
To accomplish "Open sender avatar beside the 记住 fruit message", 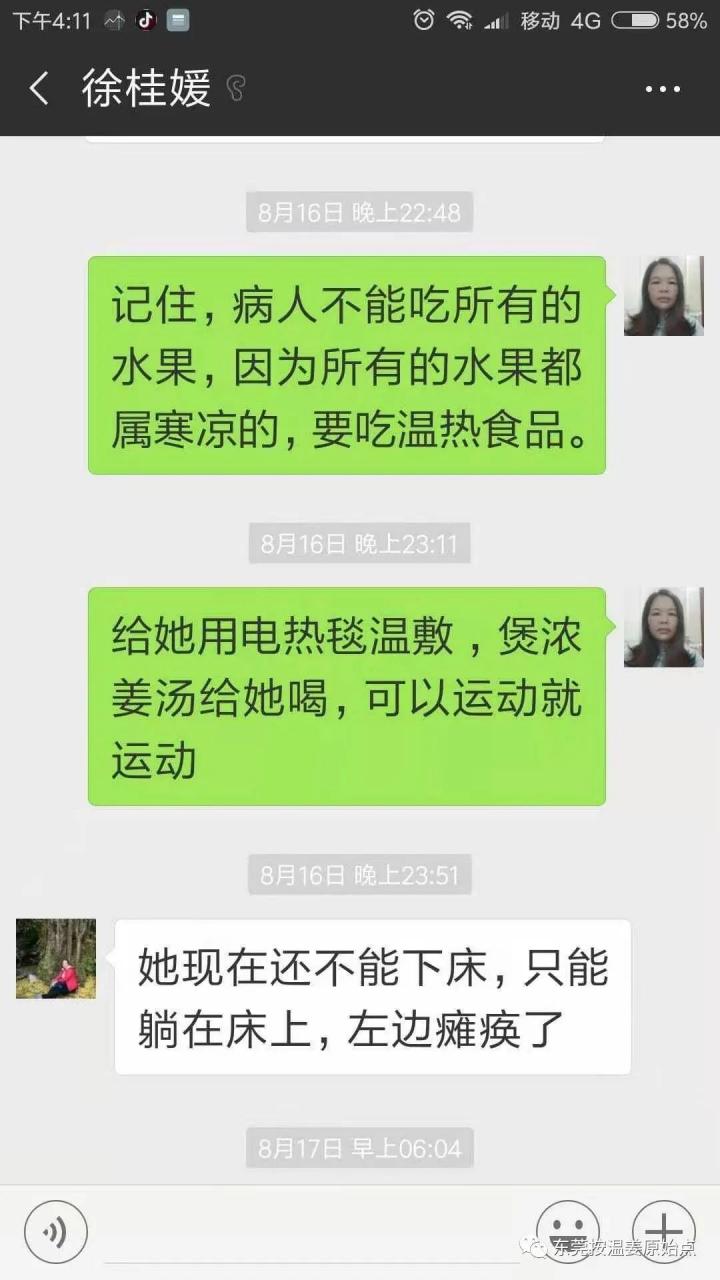I will [x=663, y=296].
